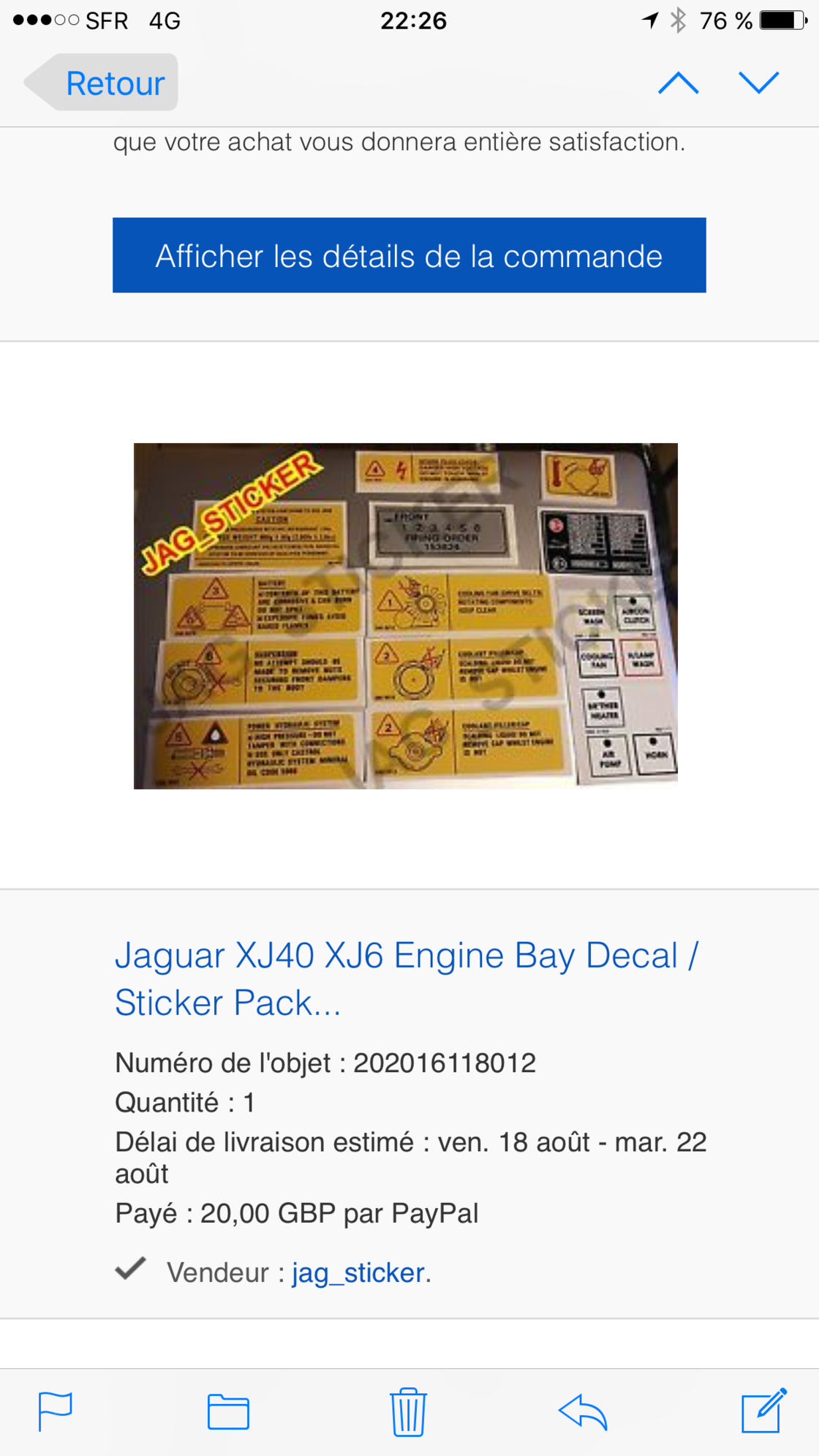Reply to this email
Viewport: 819px width, 1456px height.
(583, 1411)
